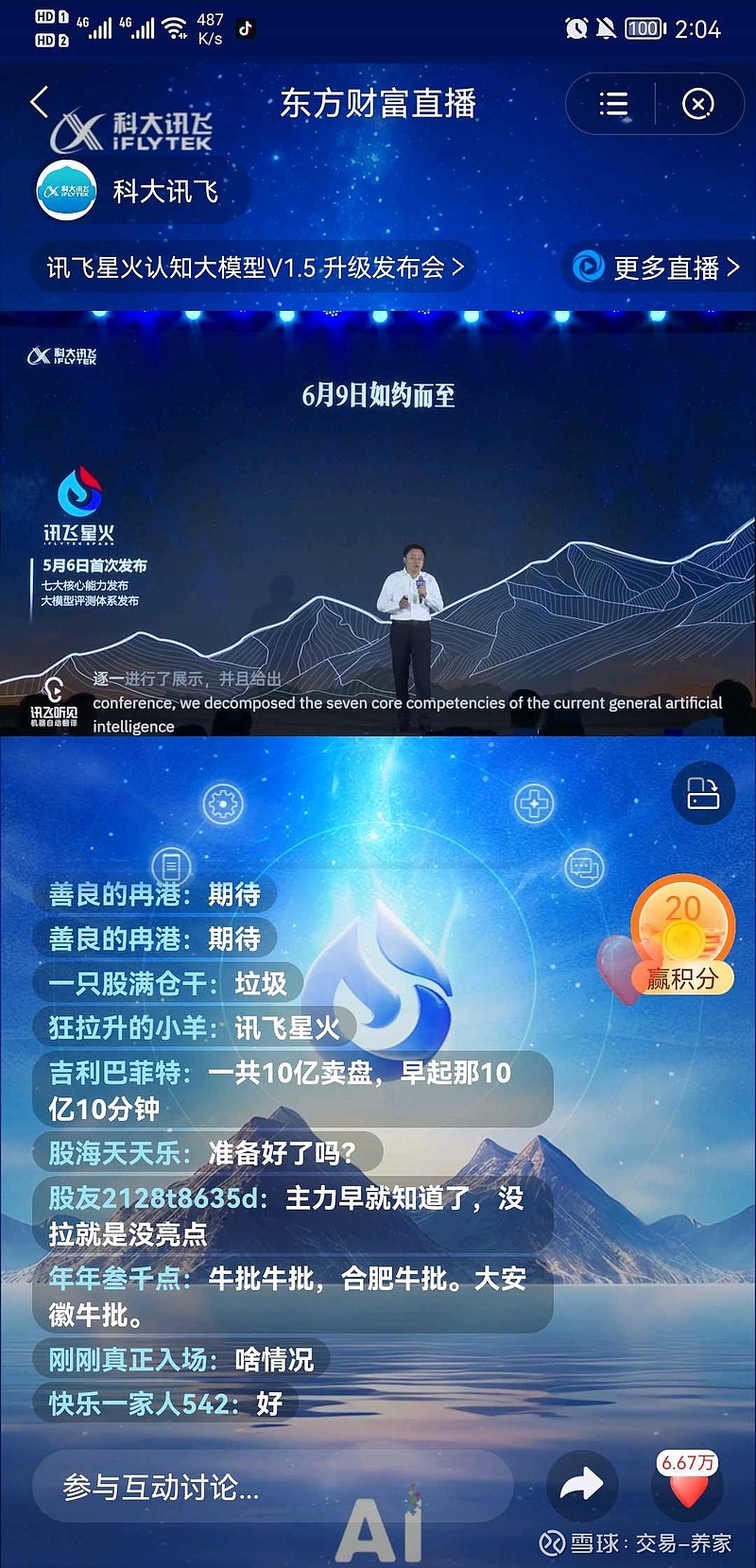Share this live broadcast
Image resolution: width=756 pixels, height=1568 pixels.
[x=581, y=1485]
